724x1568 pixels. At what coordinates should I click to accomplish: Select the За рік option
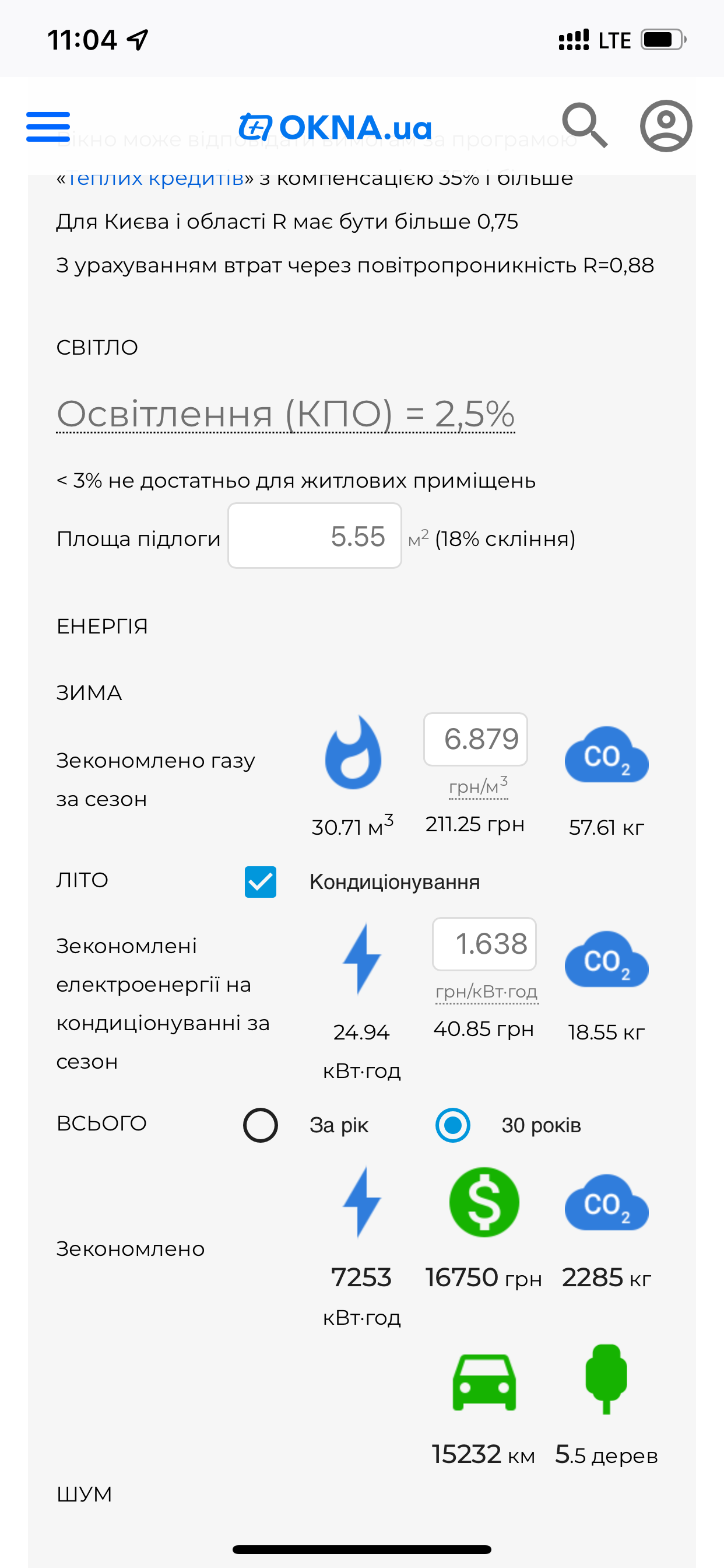[261, 1125]
